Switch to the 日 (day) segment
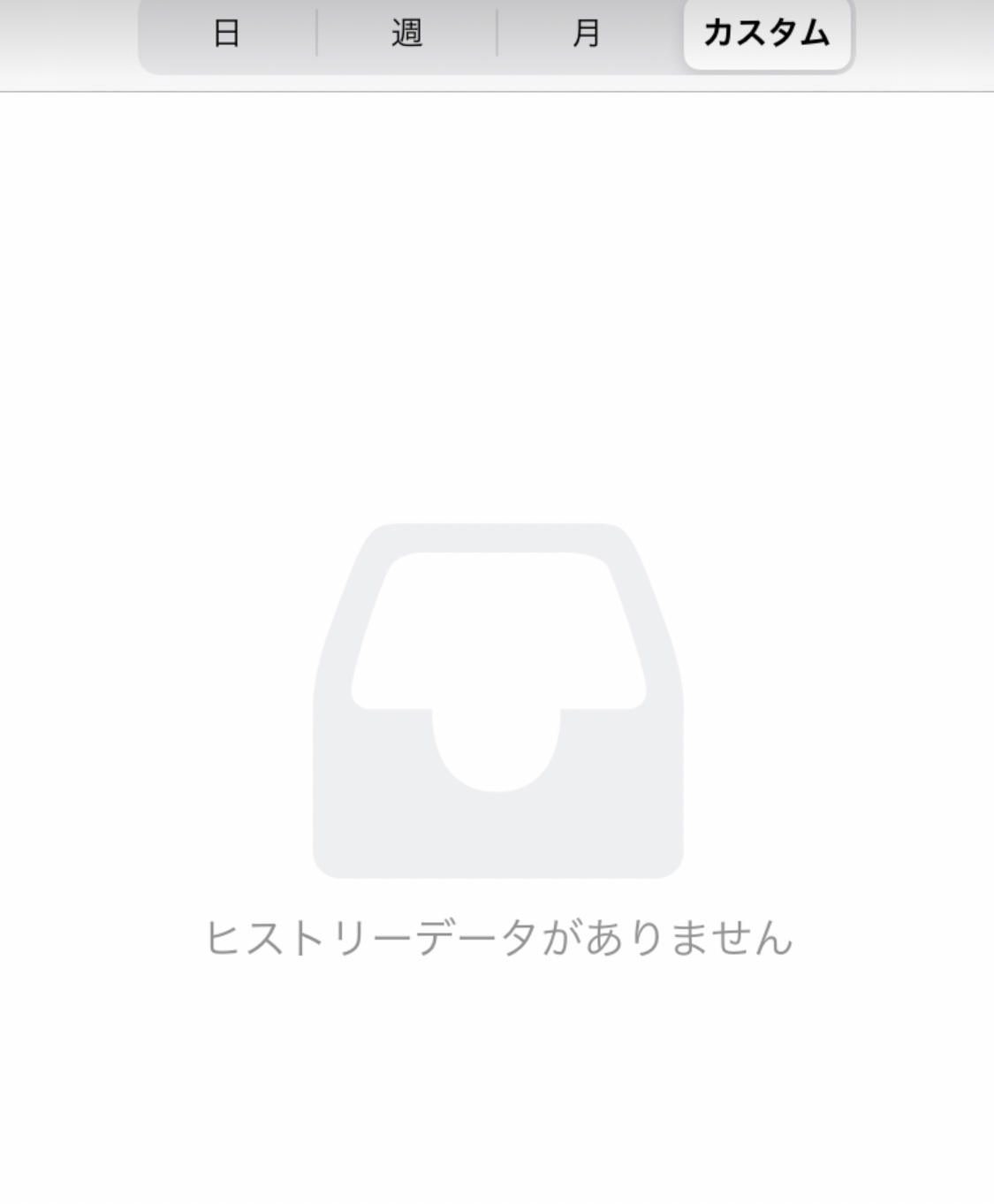Viewport: 994px width, 1204px height. (x=227, y=34)
